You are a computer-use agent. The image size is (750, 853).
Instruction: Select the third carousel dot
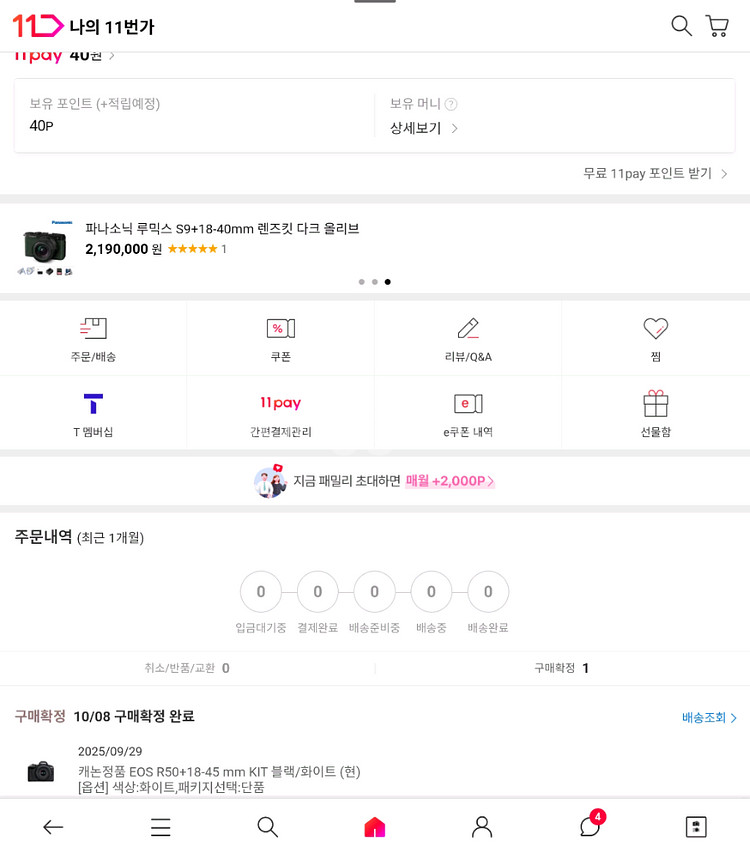(388, 282)
